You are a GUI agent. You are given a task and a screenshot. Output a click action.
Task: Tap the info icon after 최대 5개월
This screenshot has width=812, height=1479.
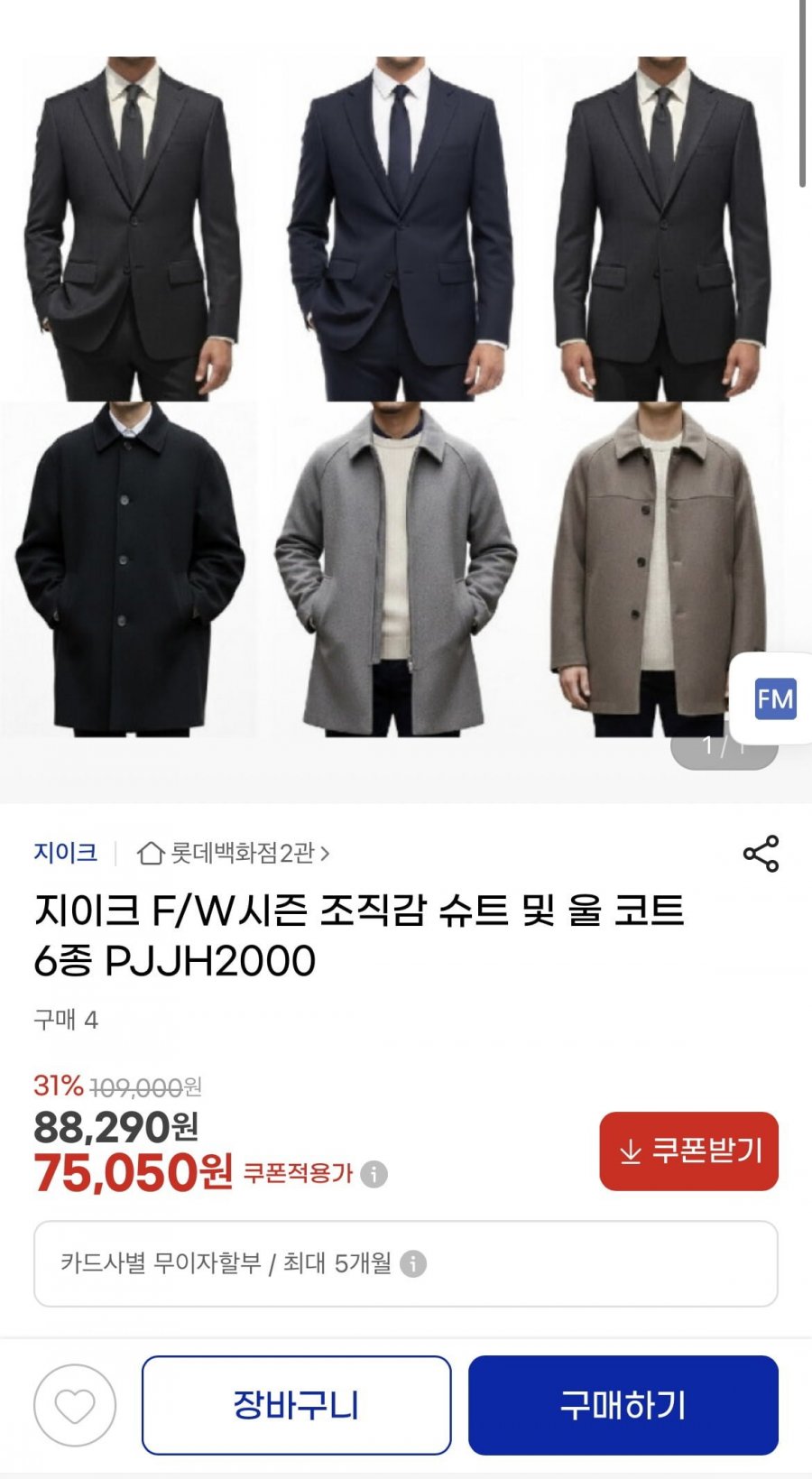tap(415, 1263)
